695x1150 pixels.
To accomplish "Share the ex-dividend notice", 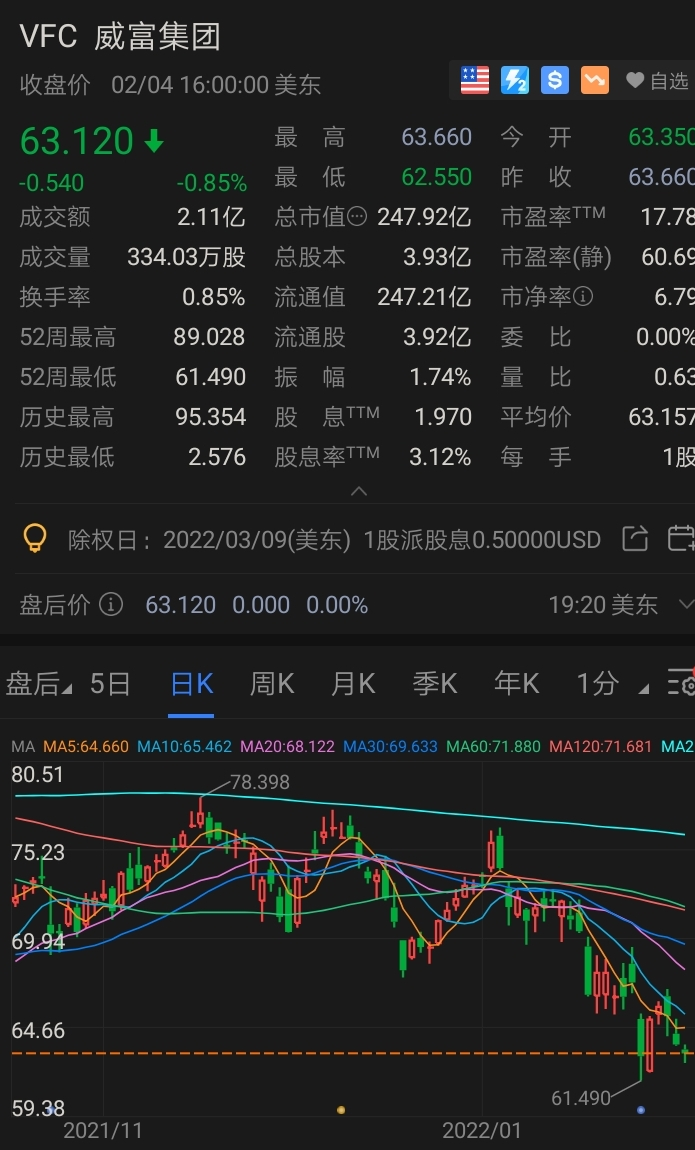I will pyautogui.click(x=635, y=539).
